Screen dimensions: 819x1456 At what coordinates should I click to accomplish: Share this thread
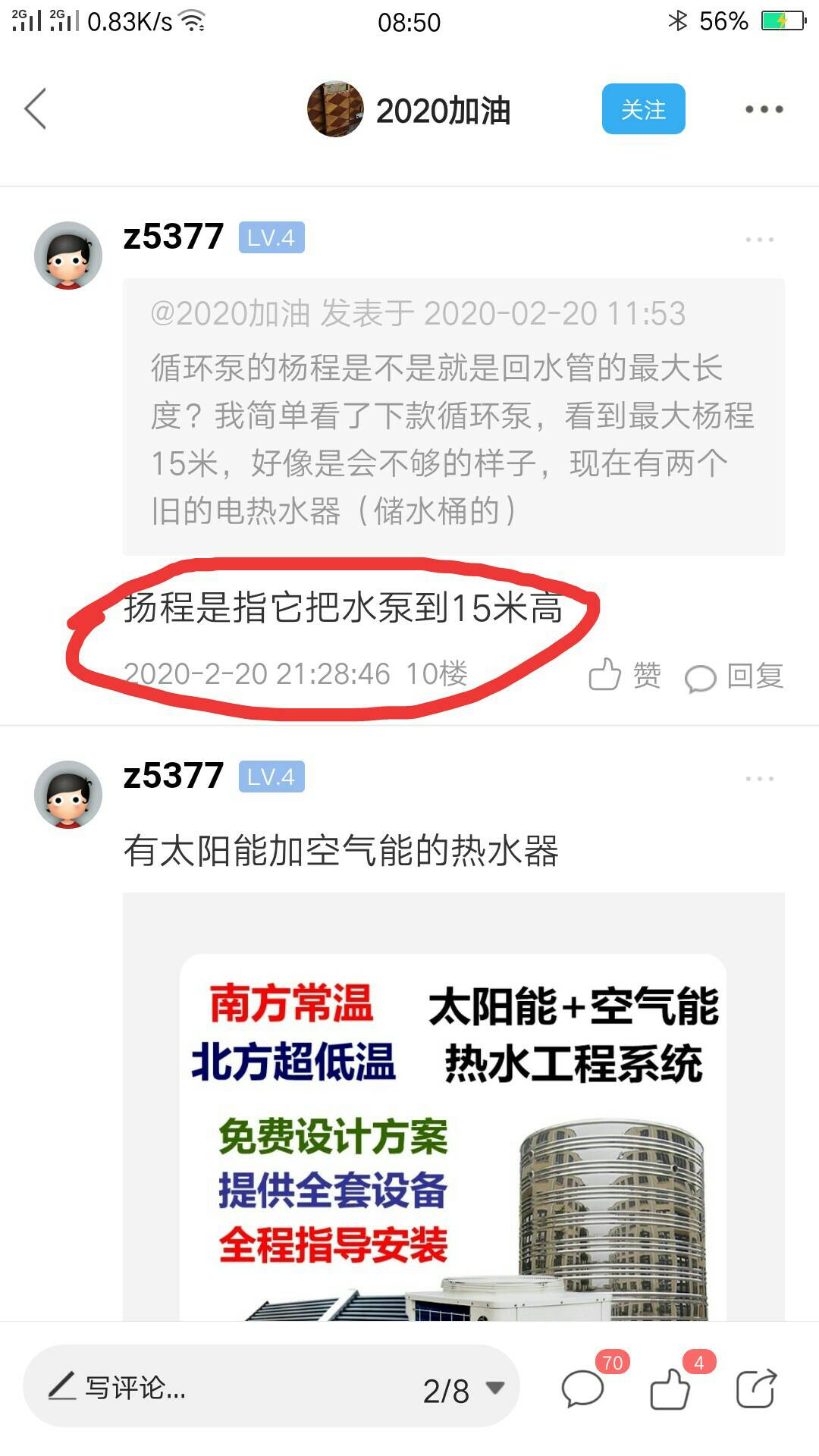tap(756, 1389)
